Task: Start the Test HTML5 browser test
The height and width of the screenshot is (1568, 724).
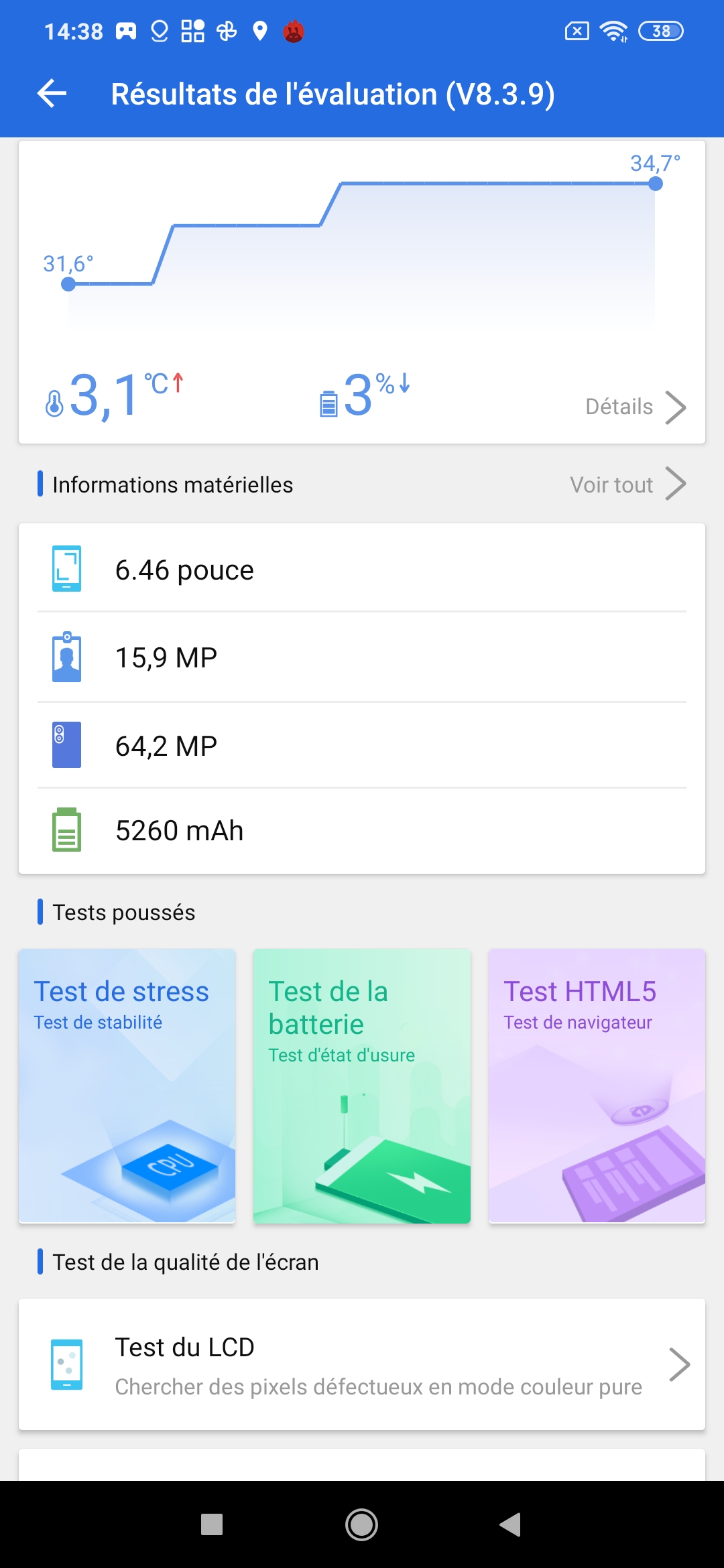Action: [x=597, y=1086]
